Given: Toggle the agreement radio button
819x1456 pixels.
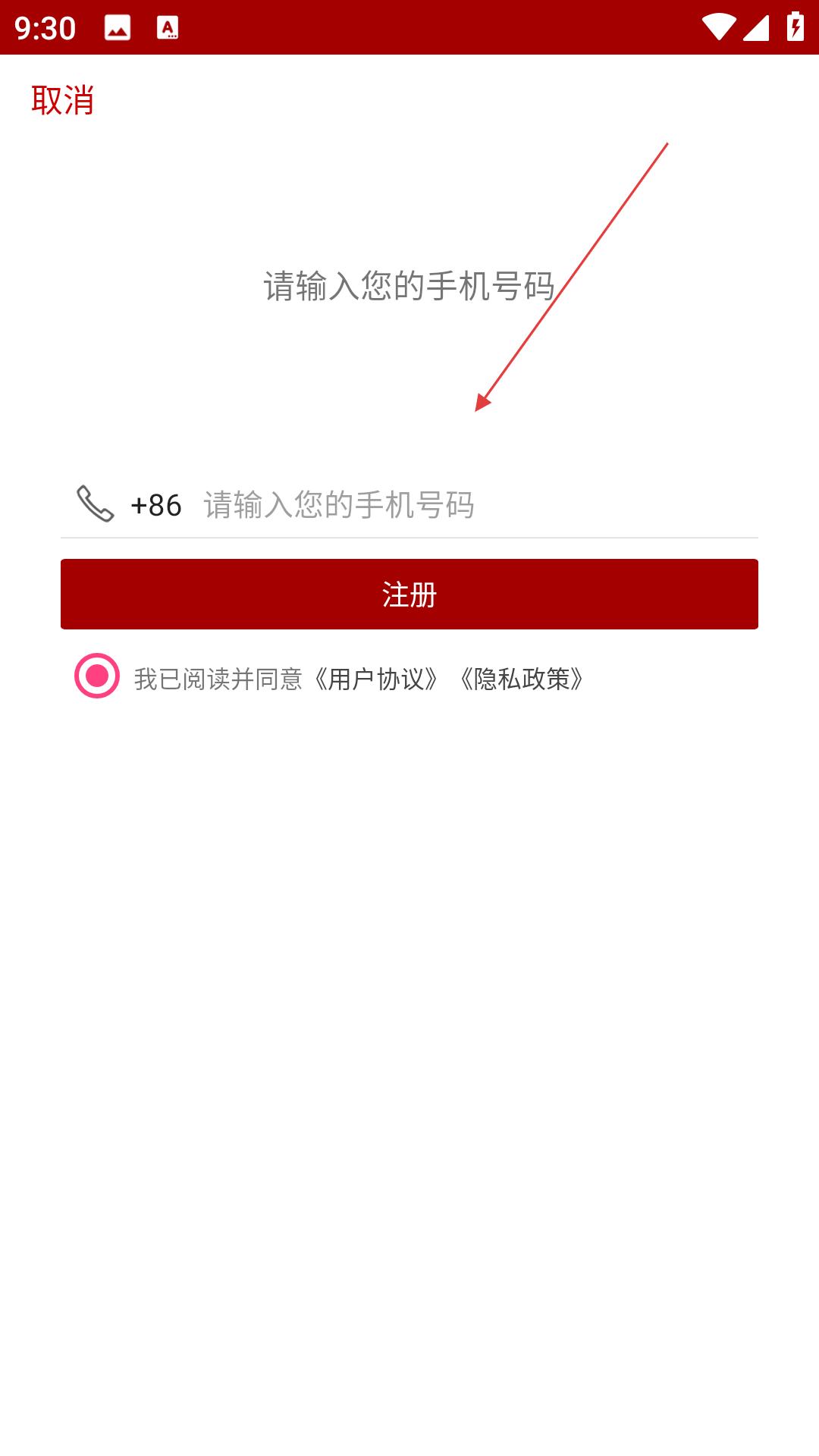Looking at the screenshot, I should tap(97, 676).
